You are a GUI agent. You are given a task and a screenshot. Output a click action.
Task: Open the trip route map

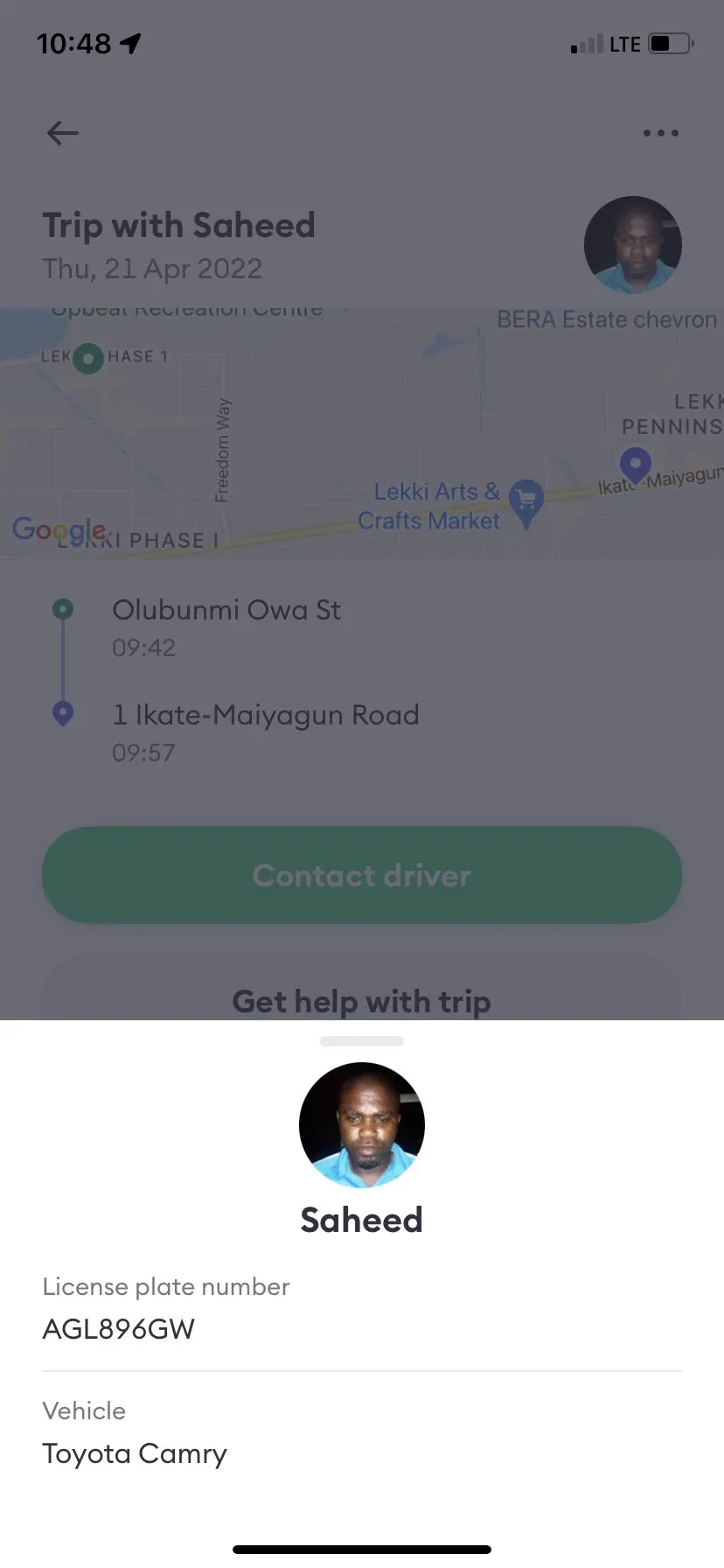click(362, 433)
